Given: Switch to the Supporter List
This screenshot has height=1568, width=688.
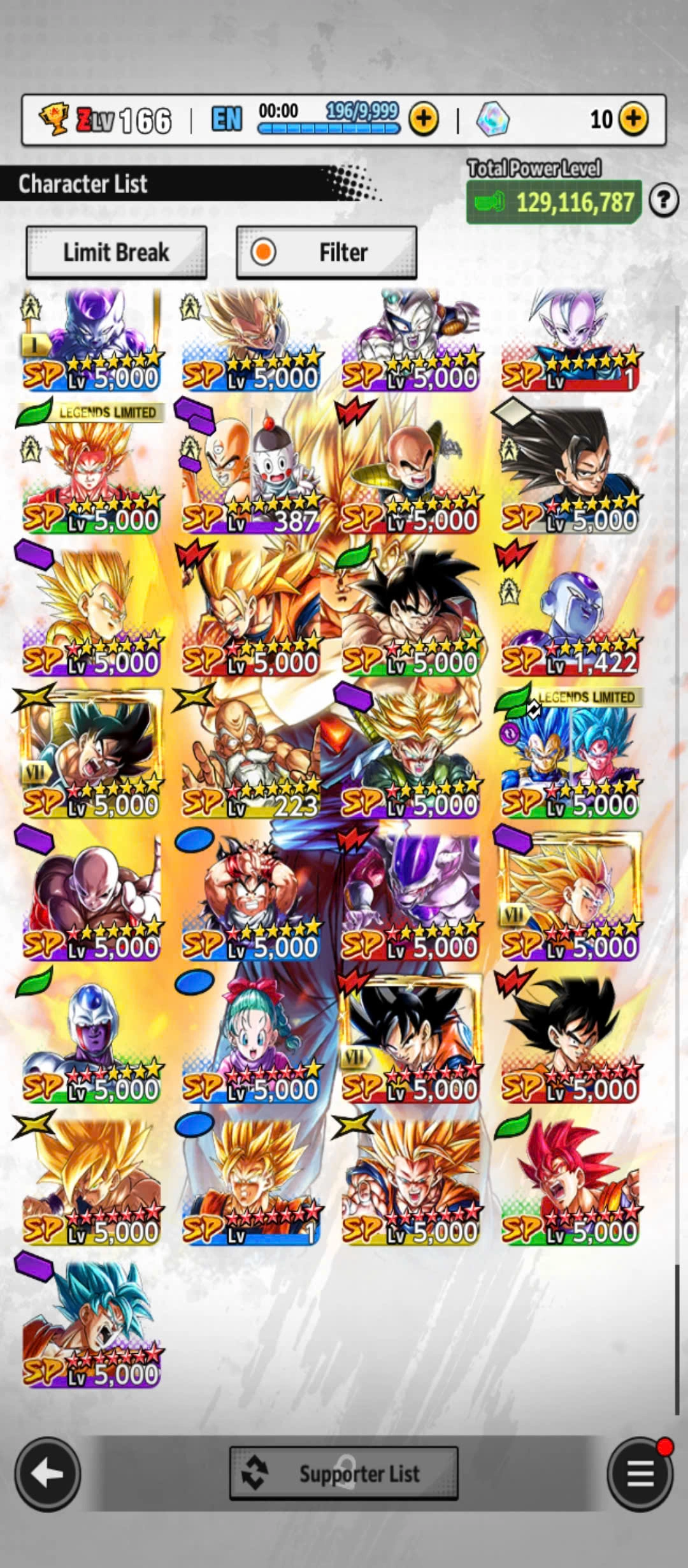Looking at the screenshot, I should click(x=344, y=1474).
